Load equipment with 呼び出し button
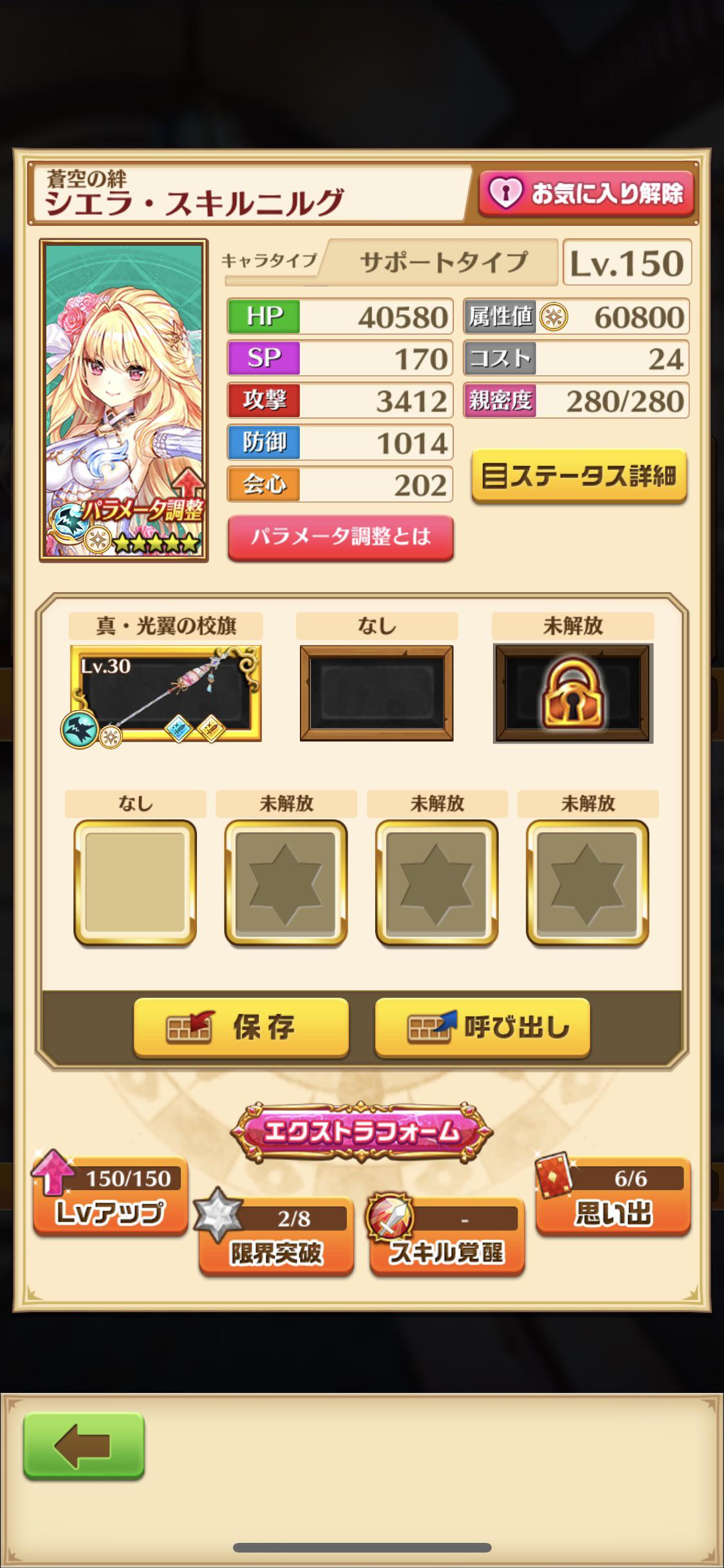The image size is (724, 1568). click(x=482, y=1027)
